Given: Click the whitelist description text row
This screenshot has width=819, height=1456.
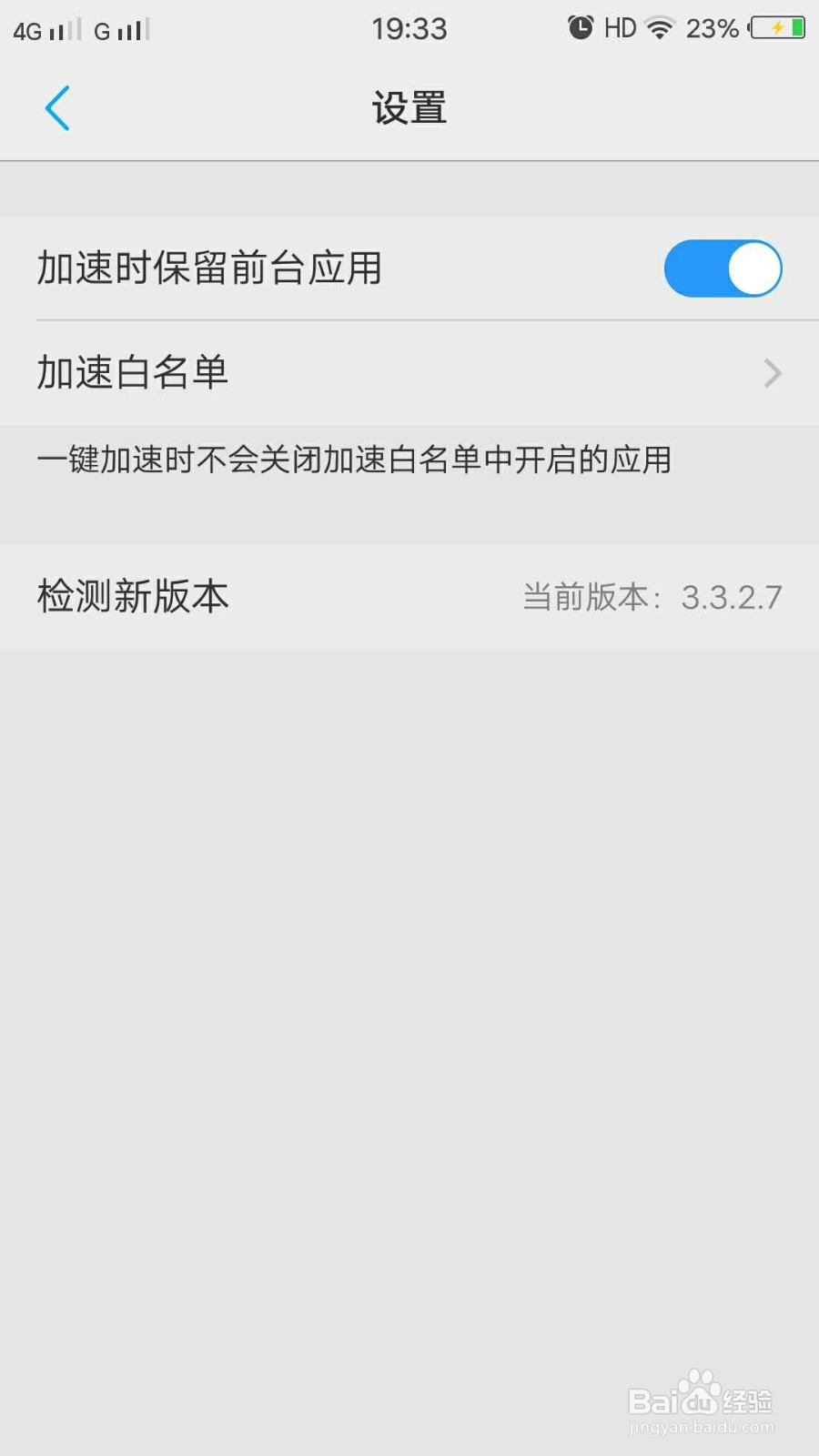Looking at the screenshot, I should (x=354, y=460).
